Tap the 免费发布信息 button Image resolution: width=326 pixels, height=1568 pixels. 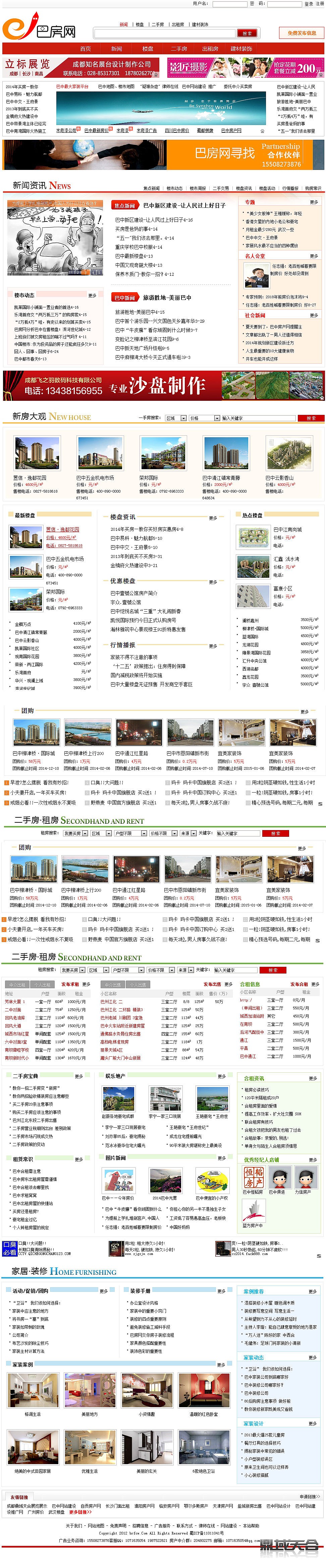click(x=302, y=33)
